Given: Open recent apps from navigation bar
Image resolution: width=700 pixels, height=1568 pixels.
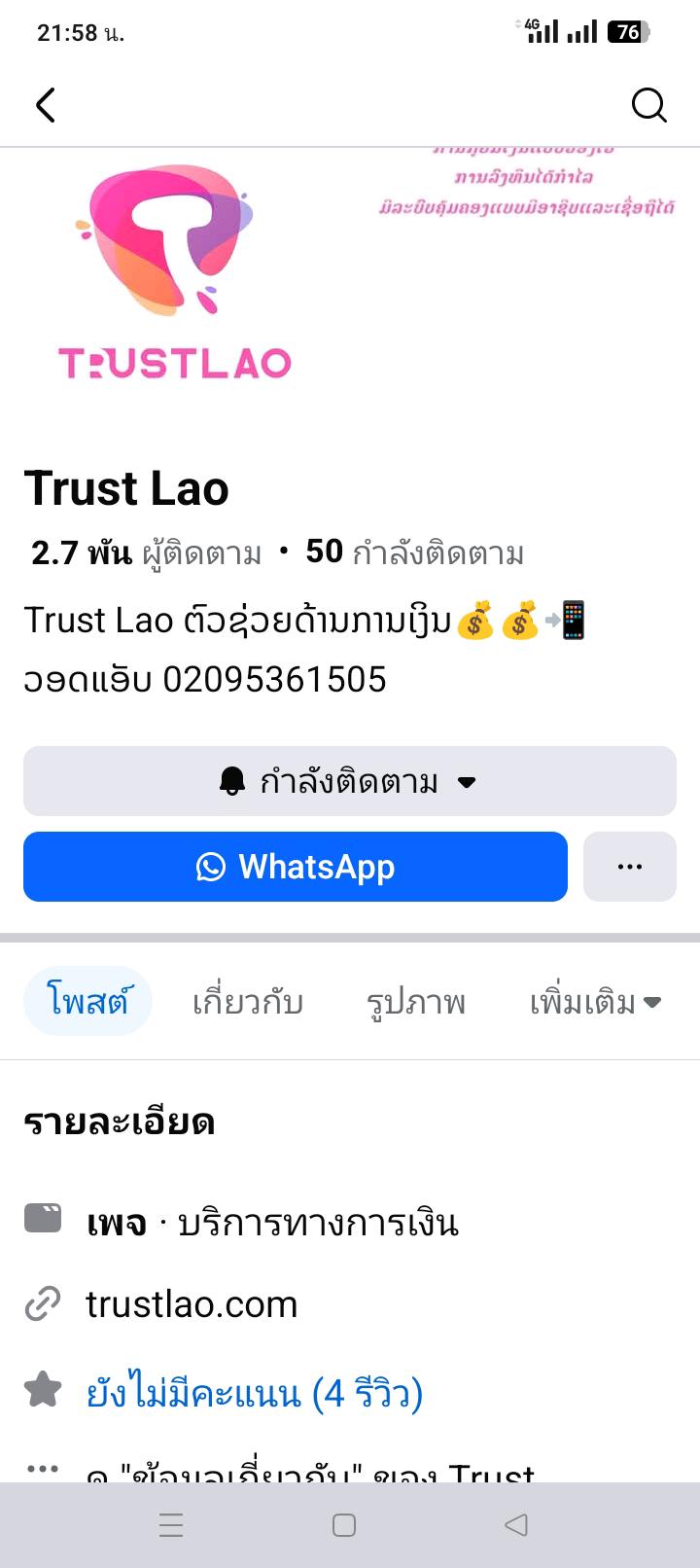Looking at the screenshot, I should click(x=171, y=1525).
